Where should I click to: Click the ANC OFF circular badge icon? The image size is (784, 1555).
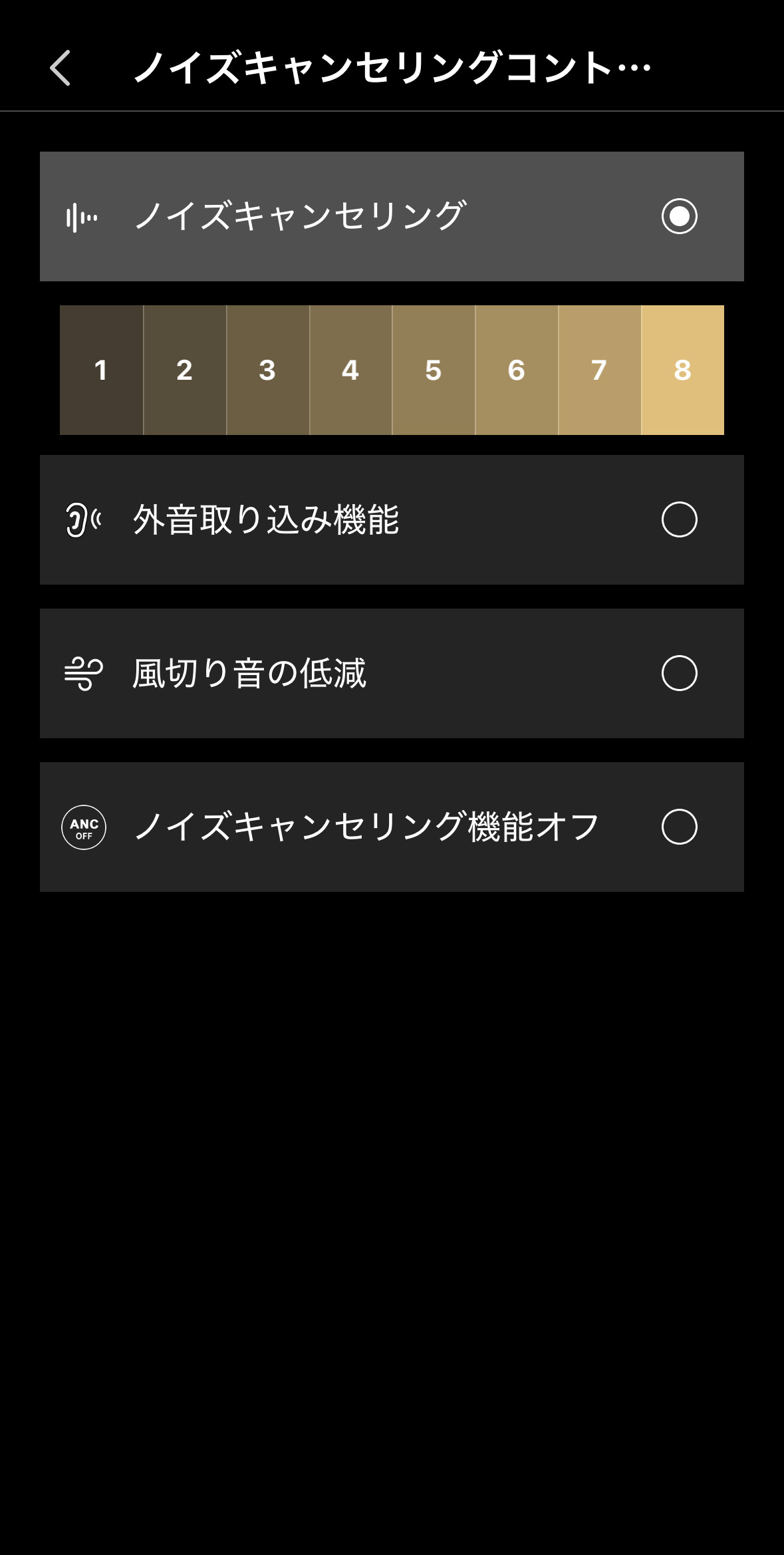(x=84, y=827)
